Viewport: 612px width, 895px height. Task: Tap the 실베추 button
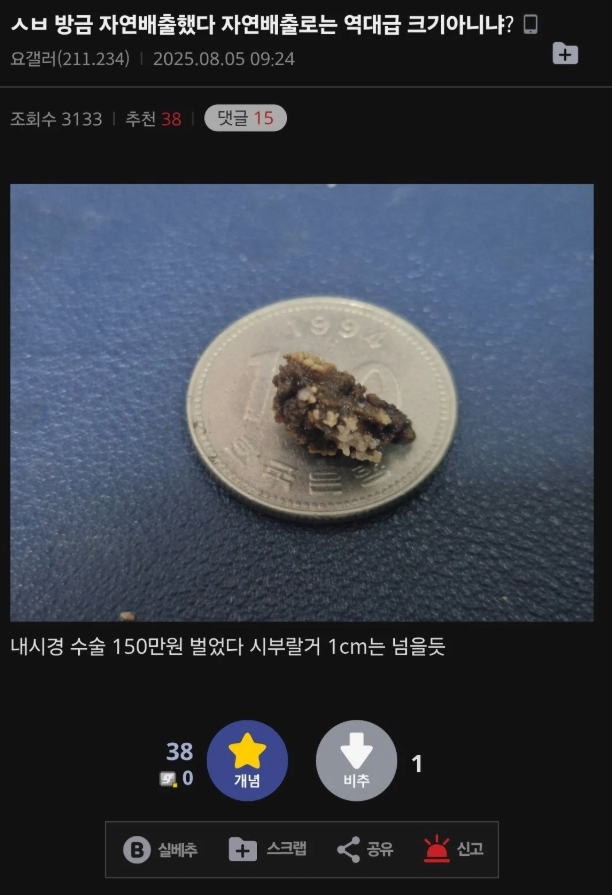pyautogui.click(x=161, y=850)
